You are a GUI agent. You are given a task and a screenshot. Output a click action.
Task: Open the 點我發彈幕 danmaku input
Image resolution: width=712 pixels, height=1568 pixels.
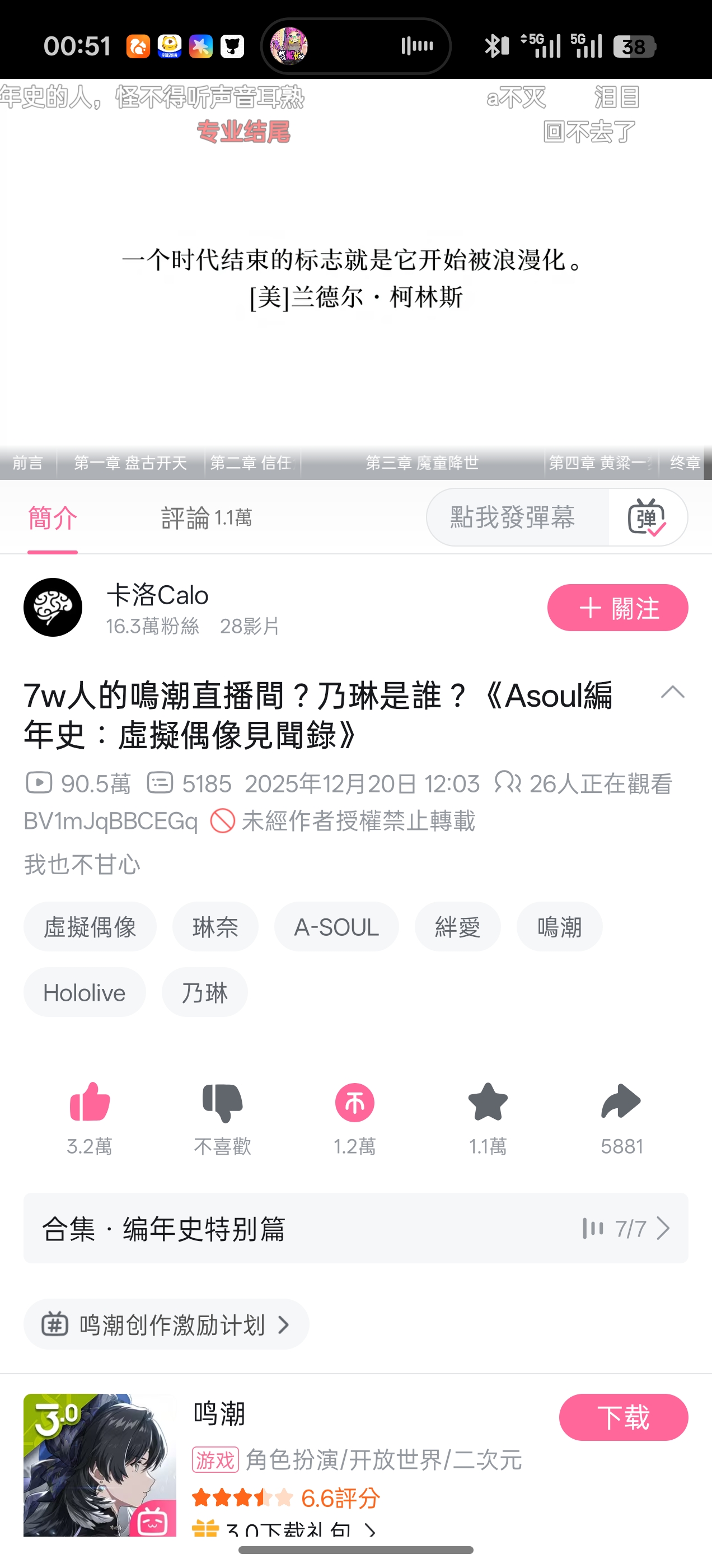tap(513, 517)
